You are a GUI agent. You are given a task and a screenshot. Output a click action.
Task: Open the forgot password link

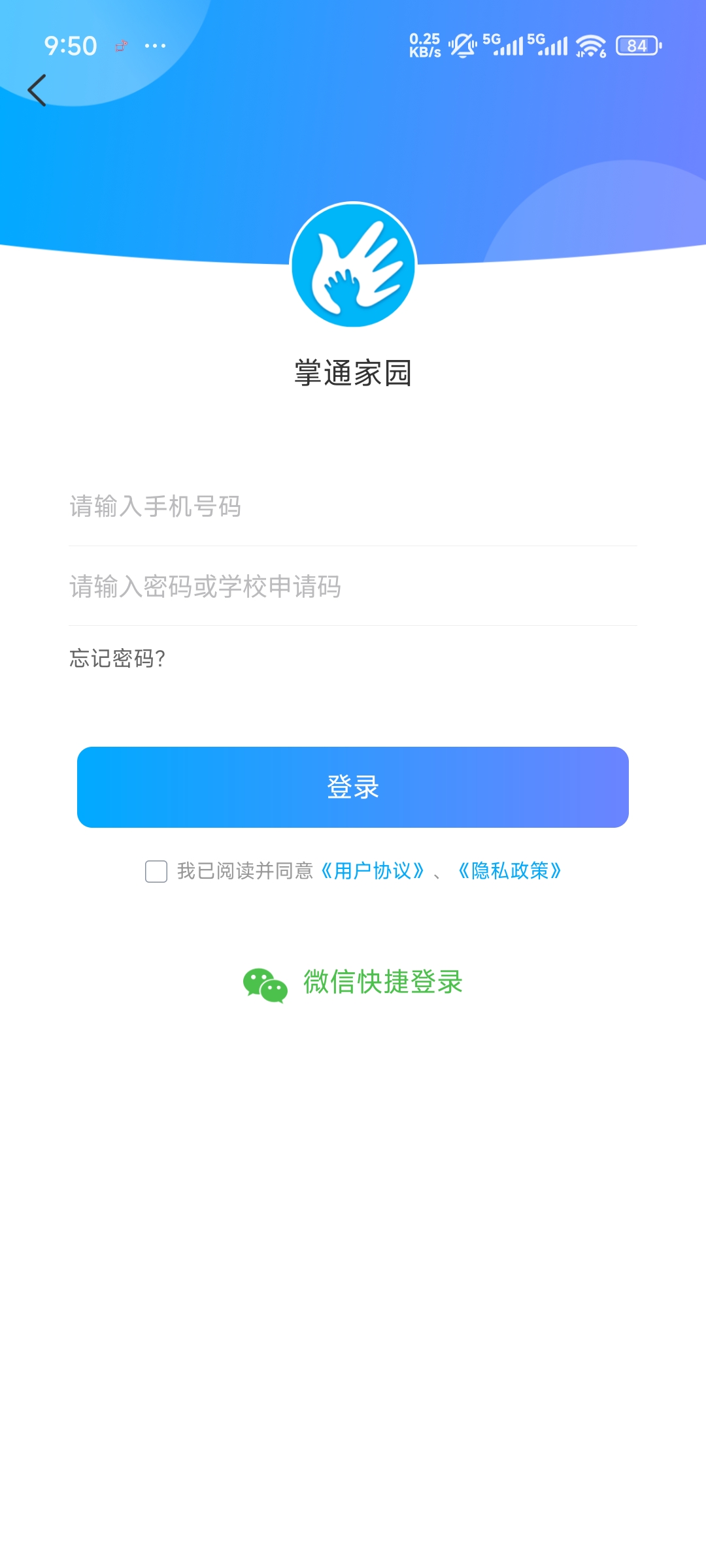[x=118, y=658]
